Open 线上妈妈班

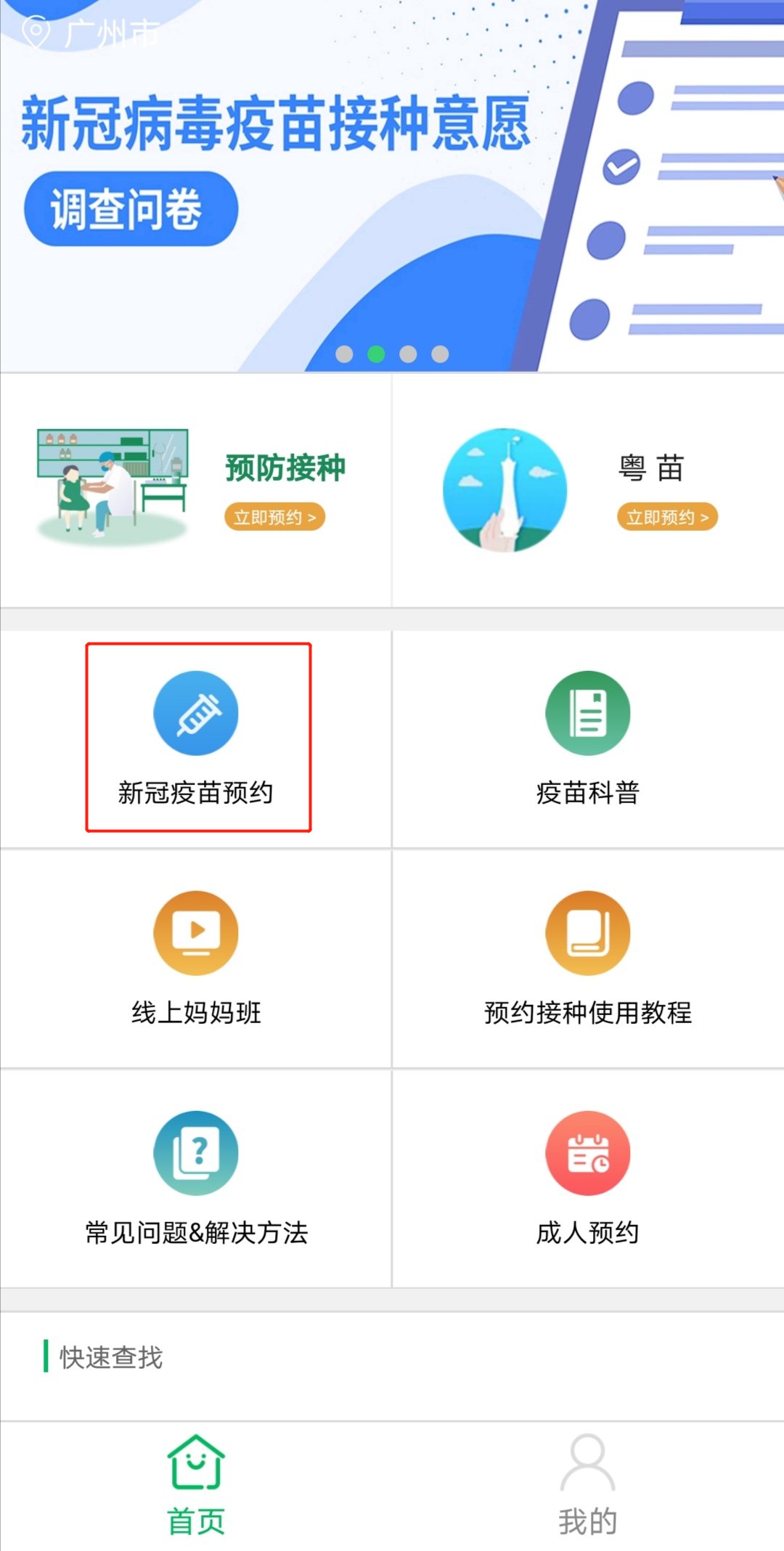click(196, 957)
